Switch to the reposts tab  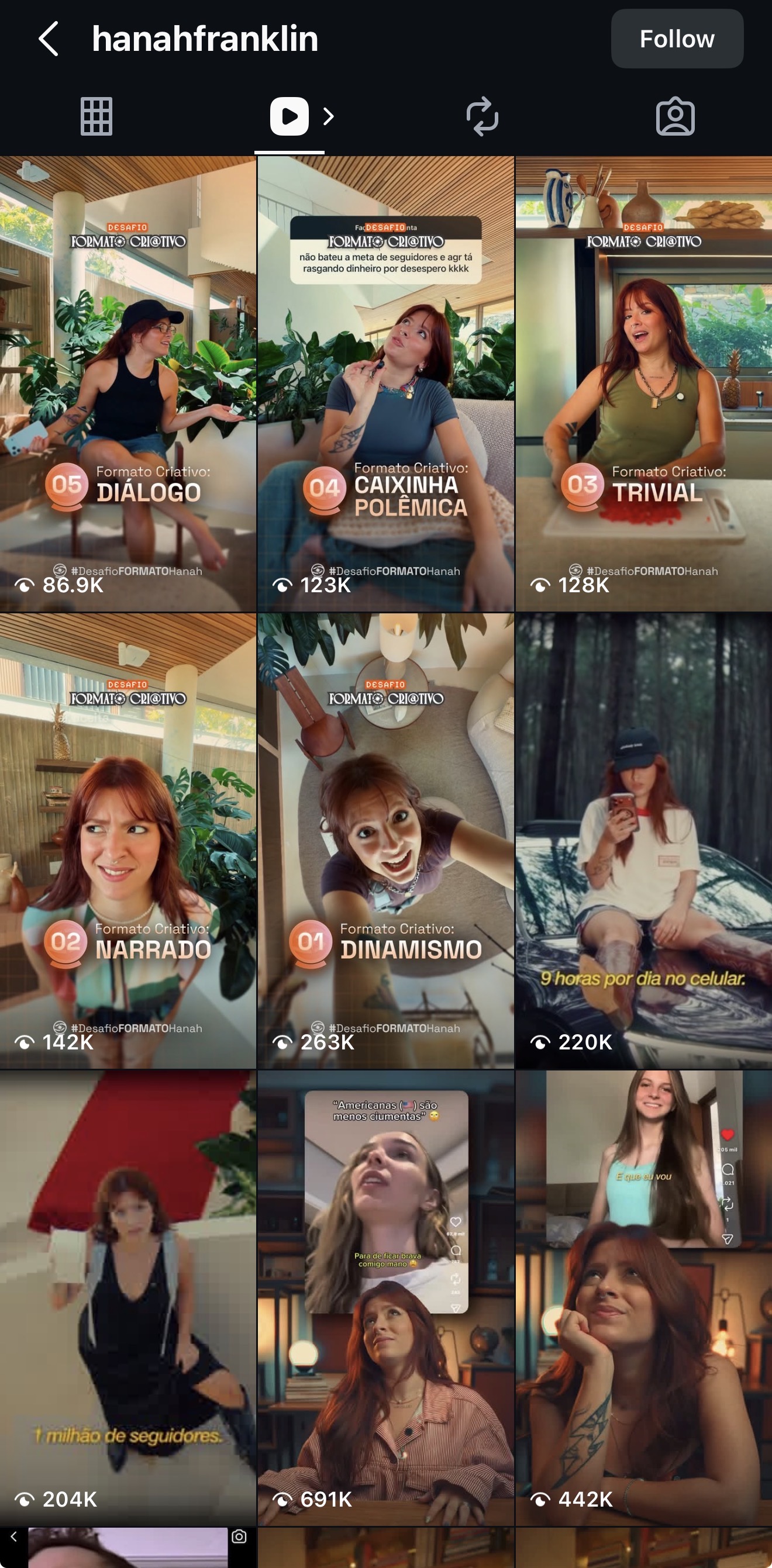coord(481,116)
